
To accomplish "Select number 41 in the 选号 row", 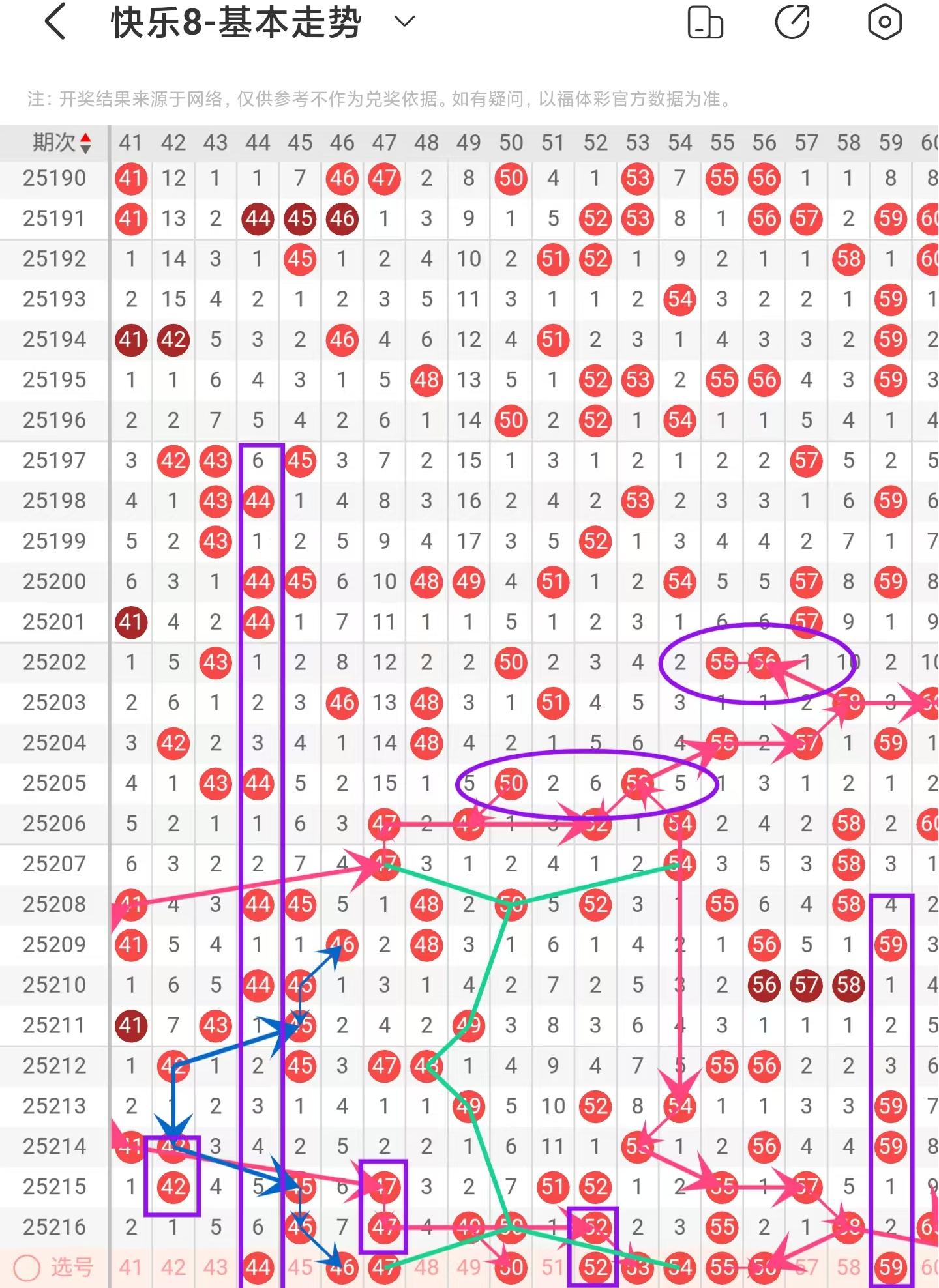I will tap(130, 1266).
